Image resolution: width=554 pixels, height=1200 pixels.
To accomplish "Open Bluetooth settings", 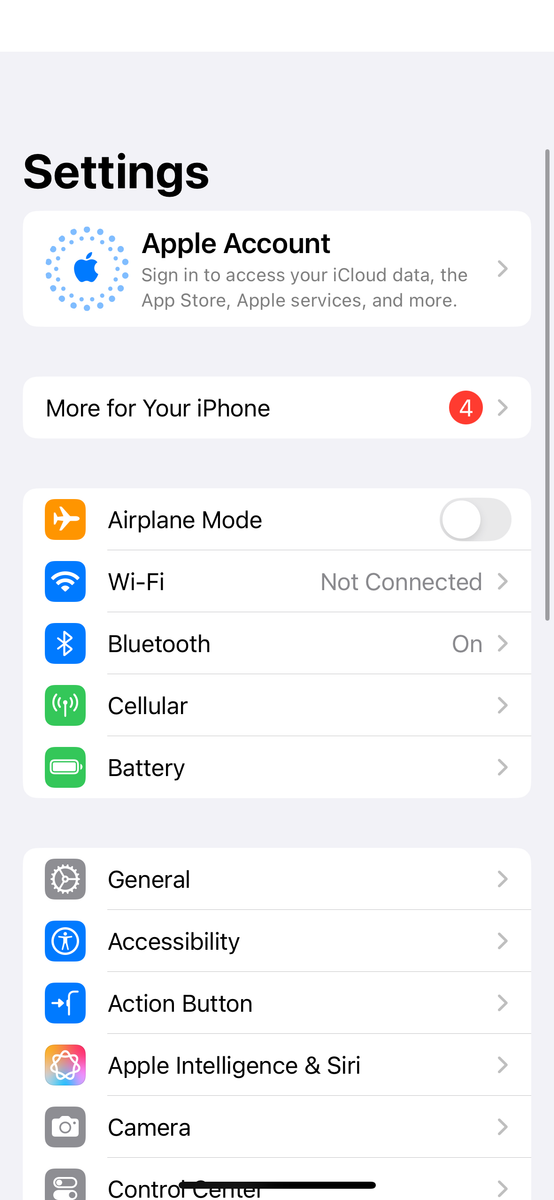I will 277,644.
